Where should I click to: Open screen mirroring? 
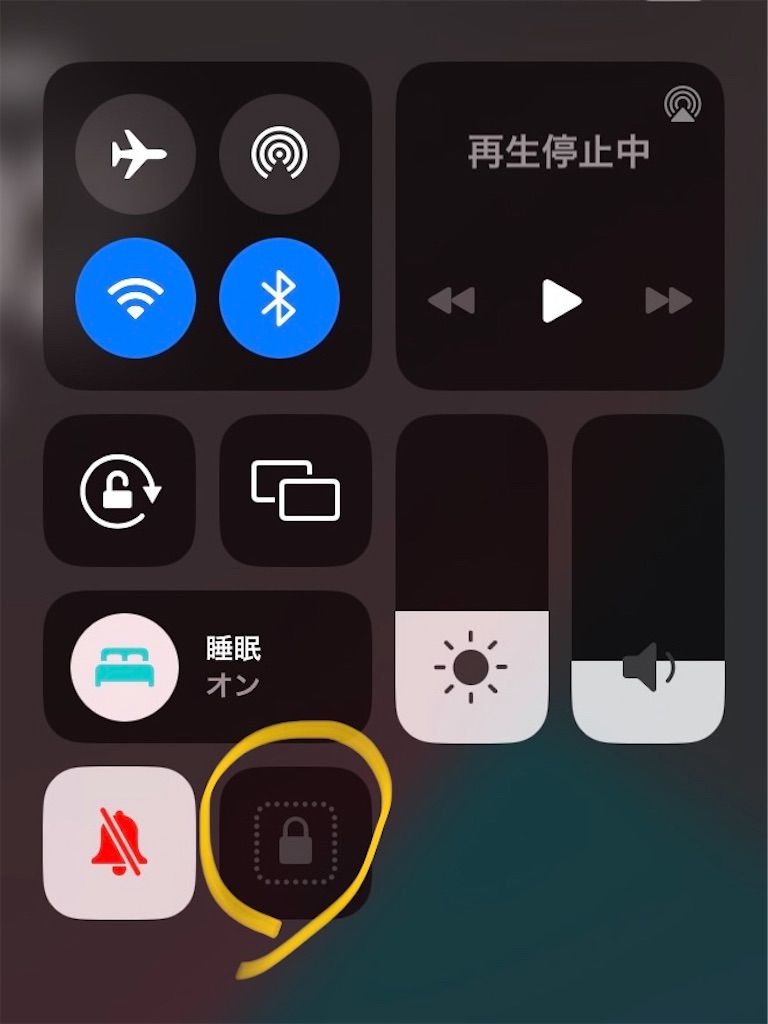coord(295,490)
